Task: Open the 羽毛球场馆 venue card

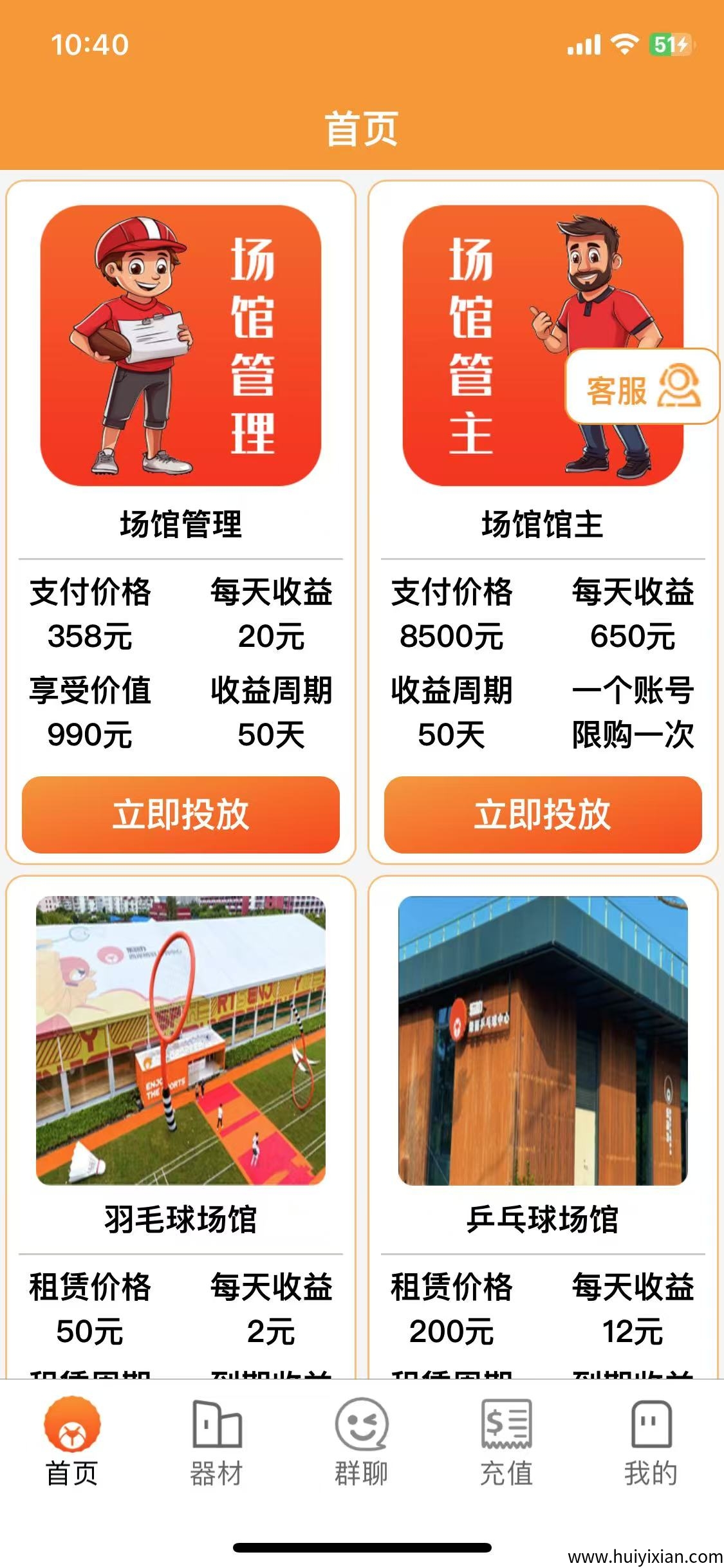Action: (x=181, y=1041)
